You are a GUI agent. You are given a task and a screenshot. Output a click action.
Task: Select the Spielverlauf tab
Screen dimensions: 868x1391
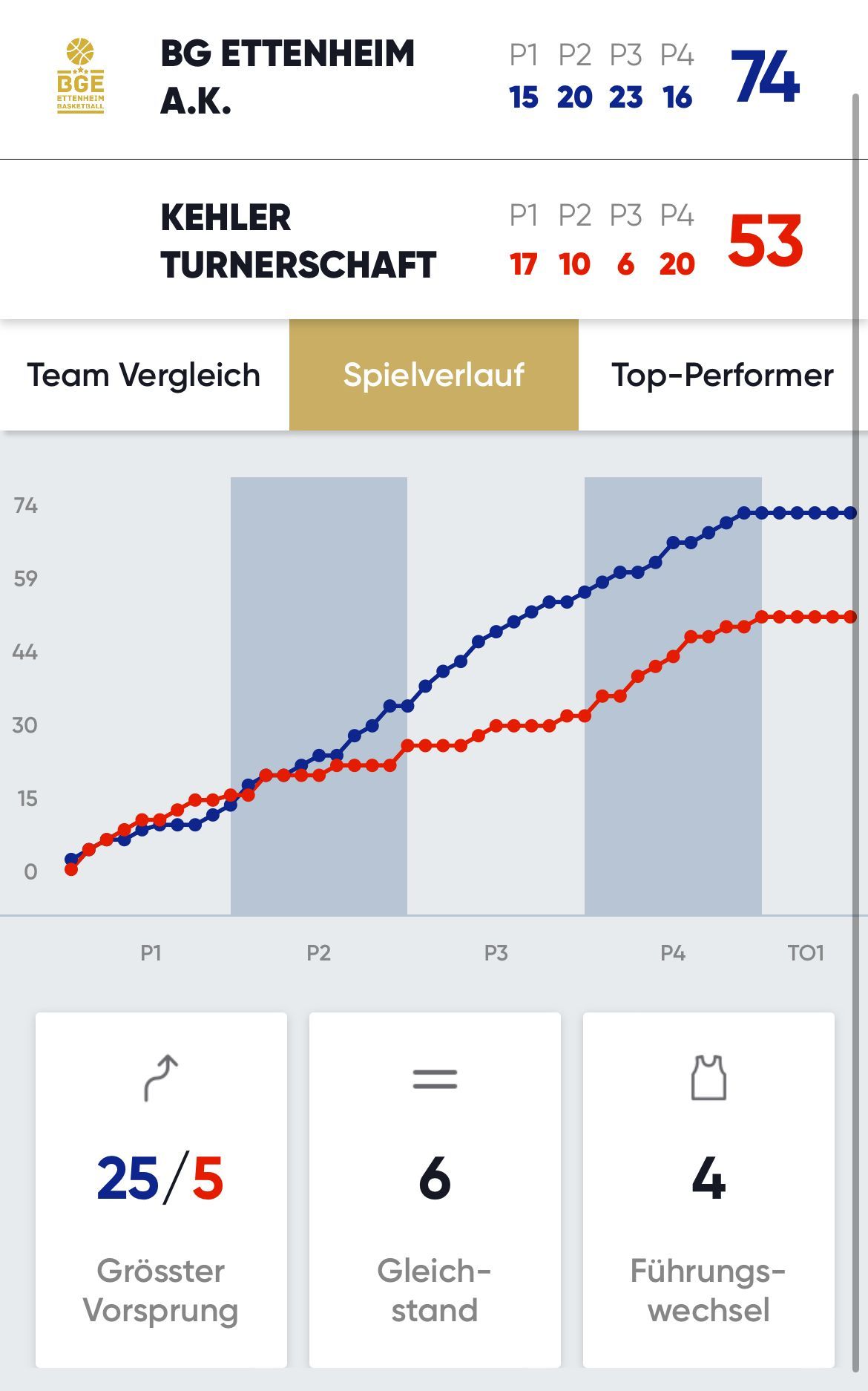click(x=434, y=375)
